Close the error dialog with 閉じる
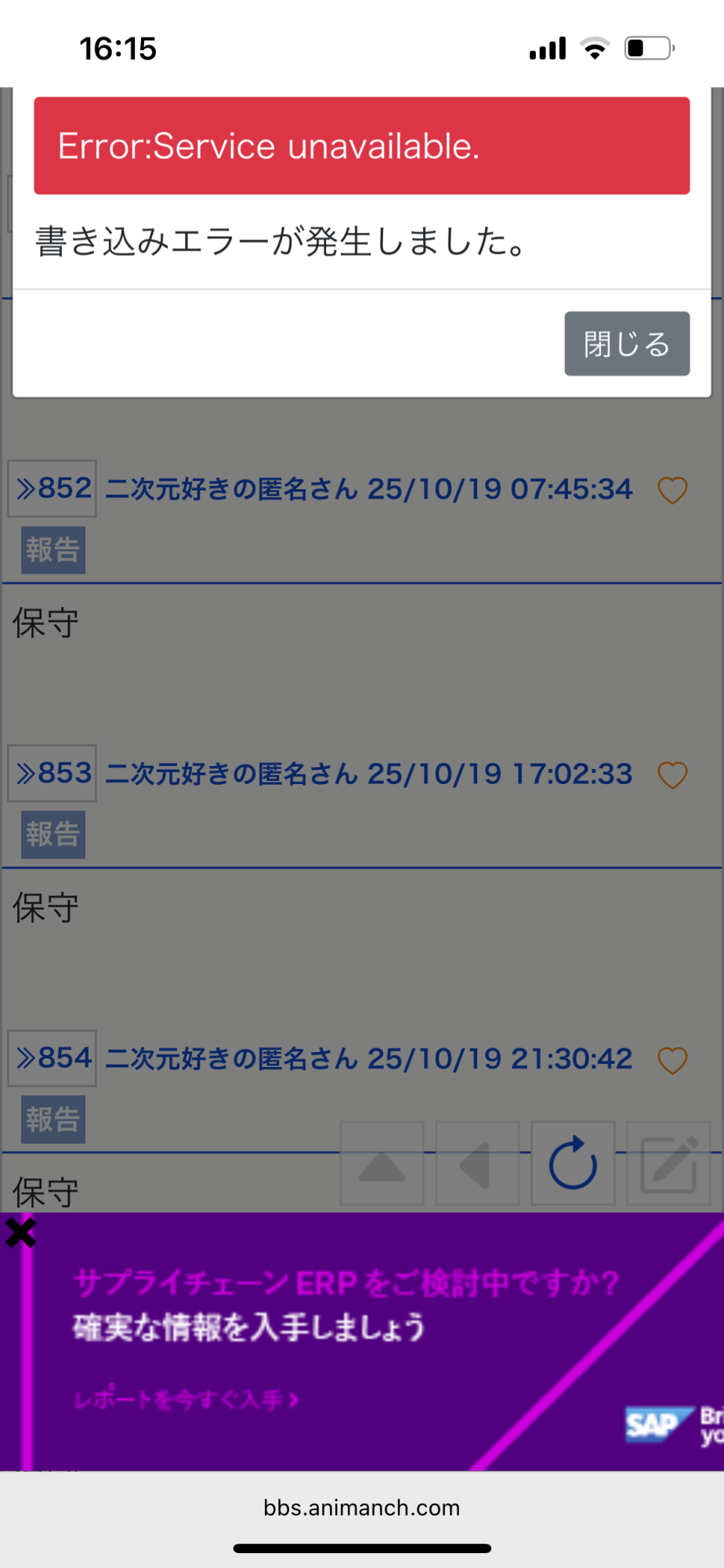 (627, 343)
